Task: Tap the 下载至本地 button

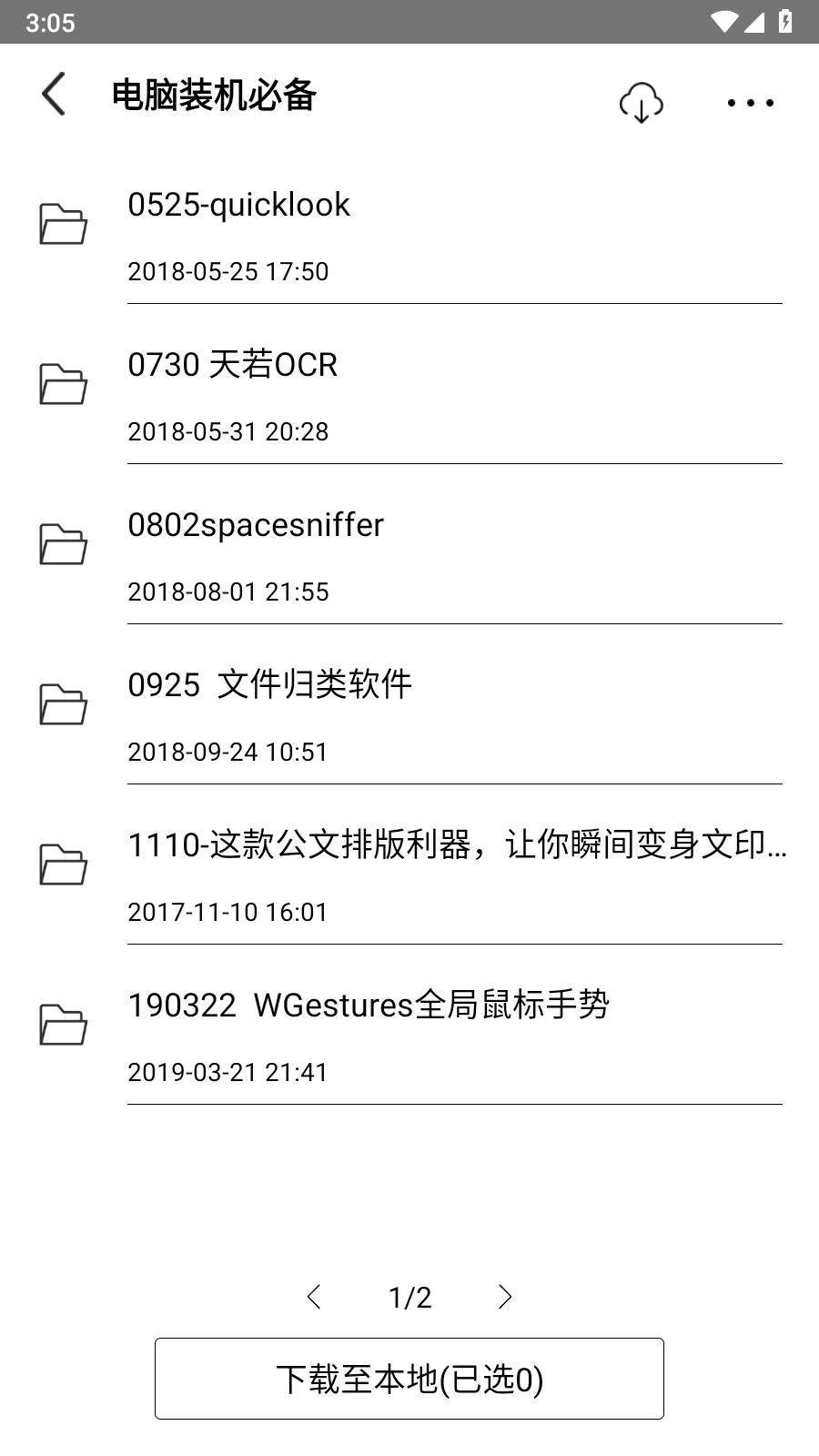Action: (409, 1379)
